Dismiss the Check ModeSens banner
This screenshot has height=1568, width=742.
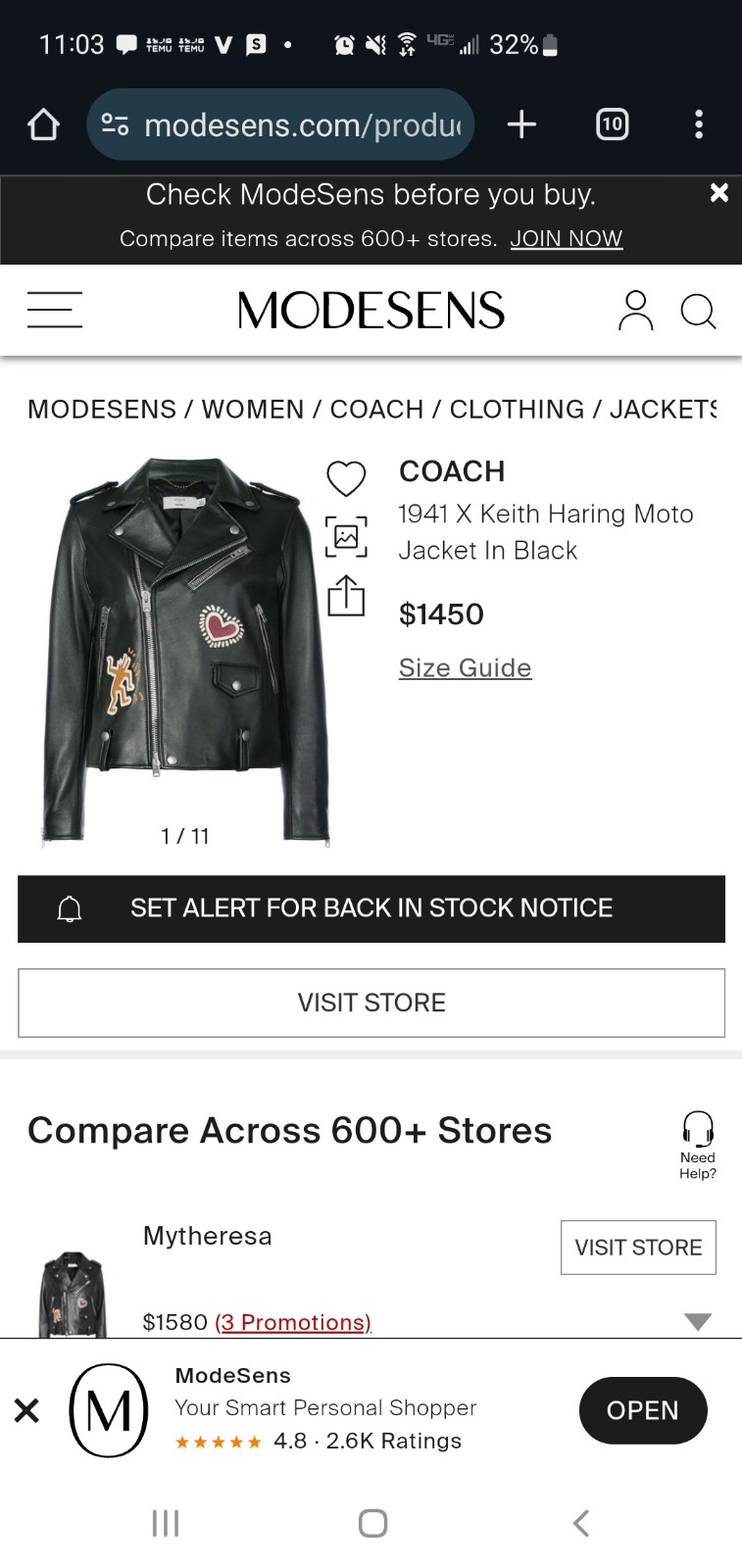point(718,193)
